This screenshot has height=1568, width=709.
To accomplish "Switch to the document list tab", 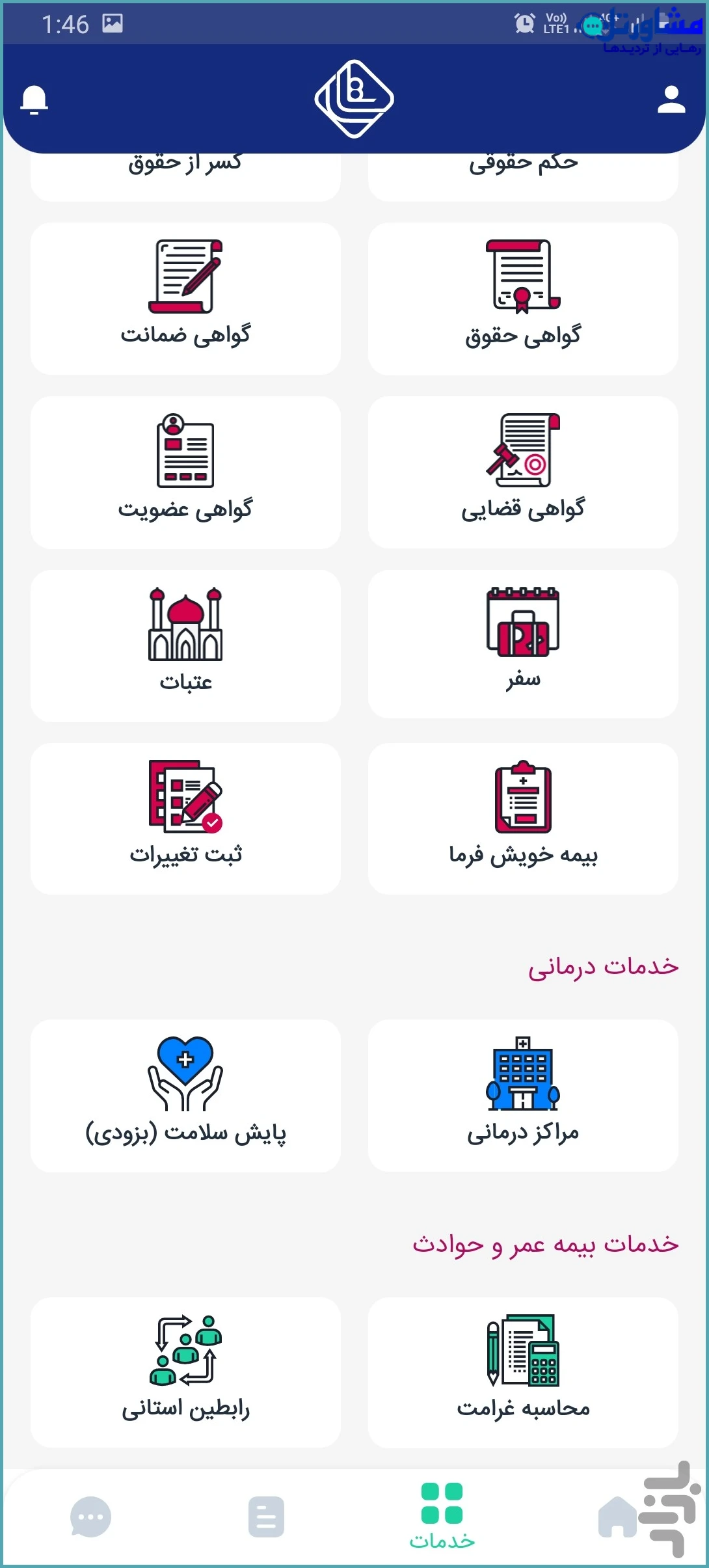I will click(x=266, y=1517).
